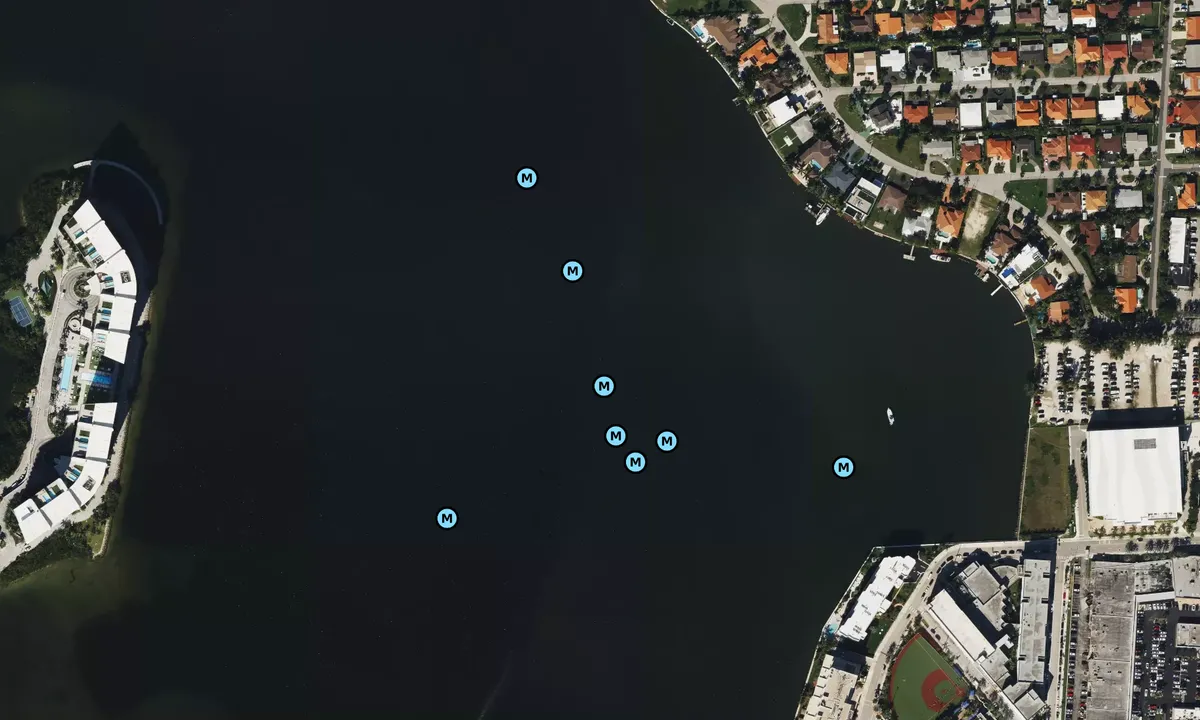Tap the isolated M marker farthest southwest
1200x720 pixels.
(447, 518)
